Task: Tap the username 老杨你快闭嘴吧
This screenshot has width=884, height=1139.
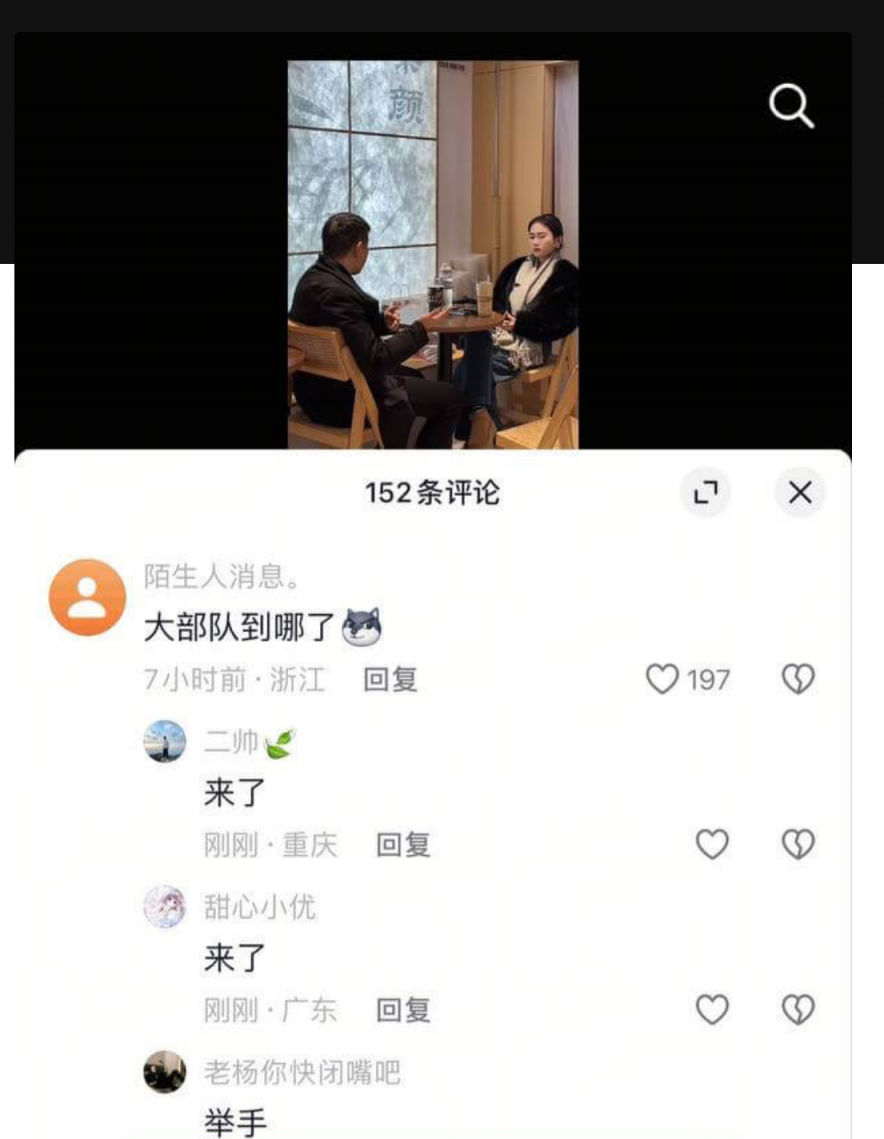Action: tap(302, 1071)
